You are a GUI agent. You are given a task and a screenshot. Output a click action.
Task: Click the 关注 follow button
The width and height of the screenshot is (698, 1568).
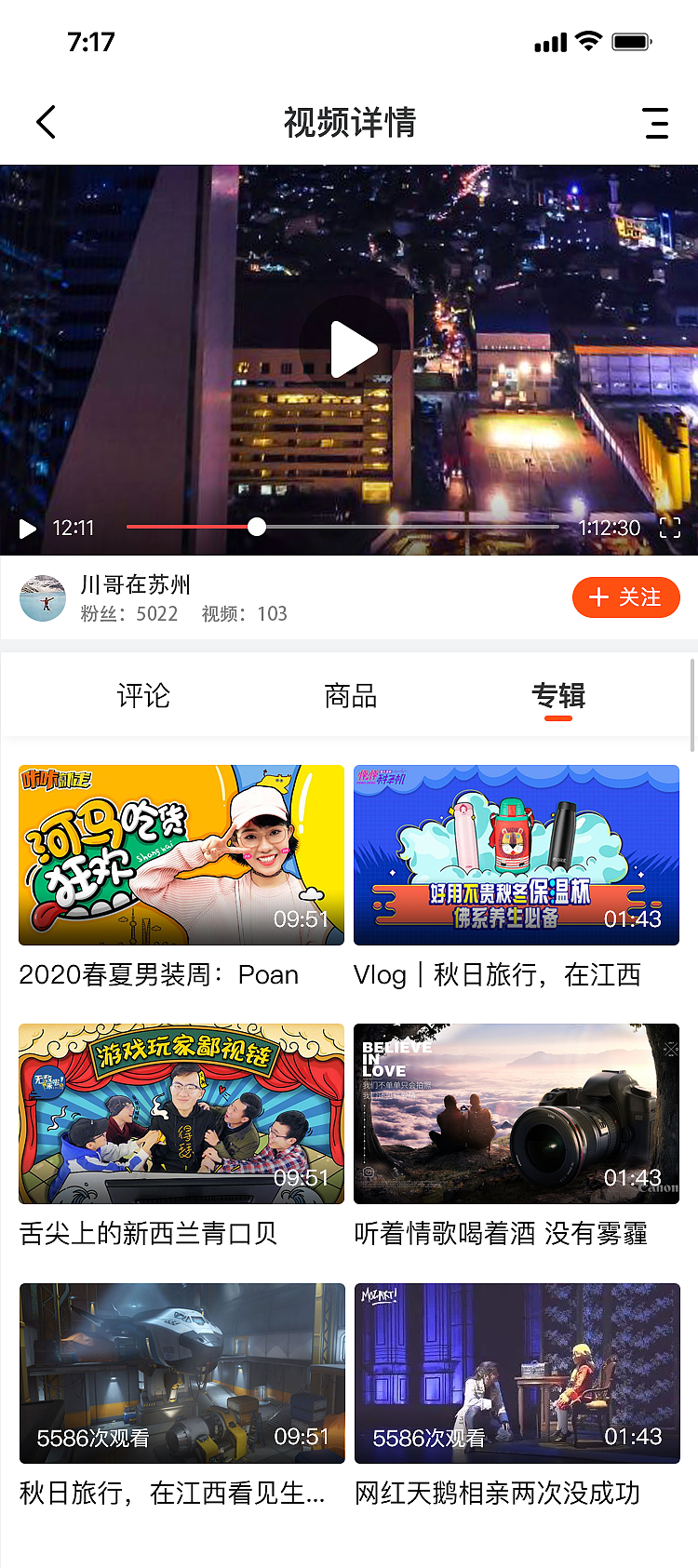click(x=625, y=597)
